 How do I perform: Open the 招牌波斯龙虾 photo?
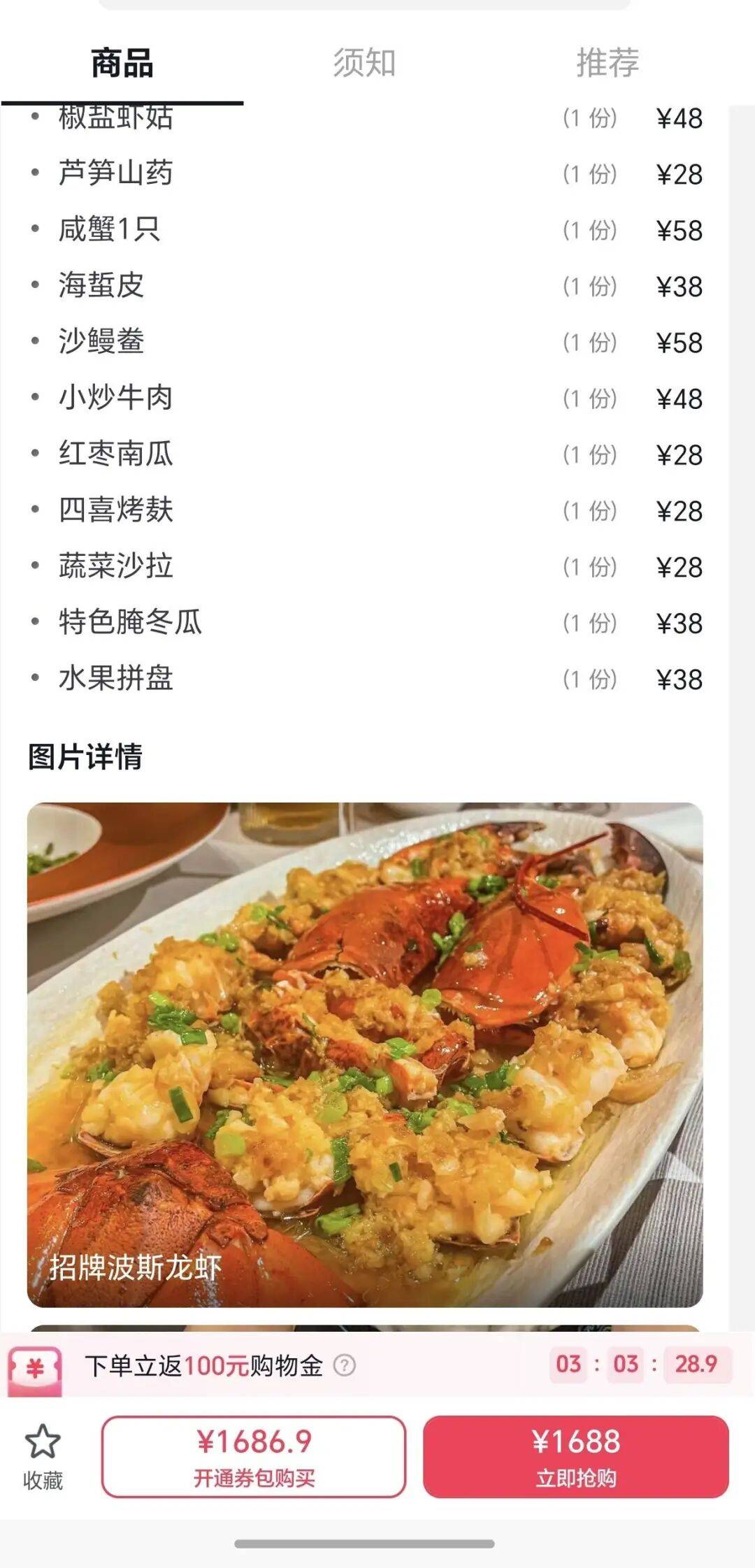(x=365, y=1054)
